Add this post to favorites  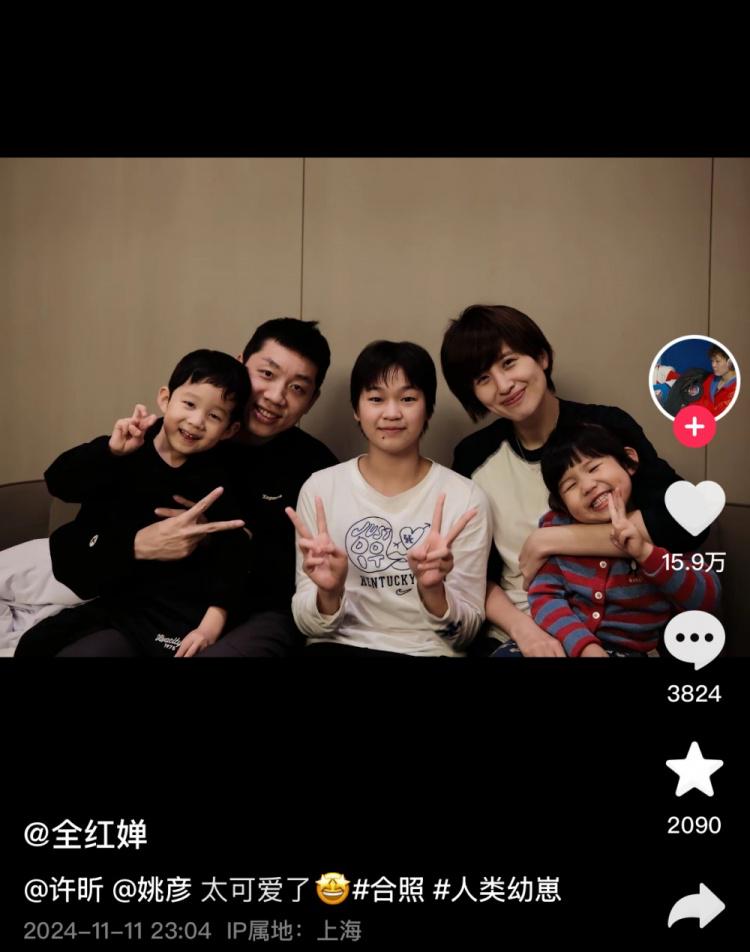click(x=694, y=770)
